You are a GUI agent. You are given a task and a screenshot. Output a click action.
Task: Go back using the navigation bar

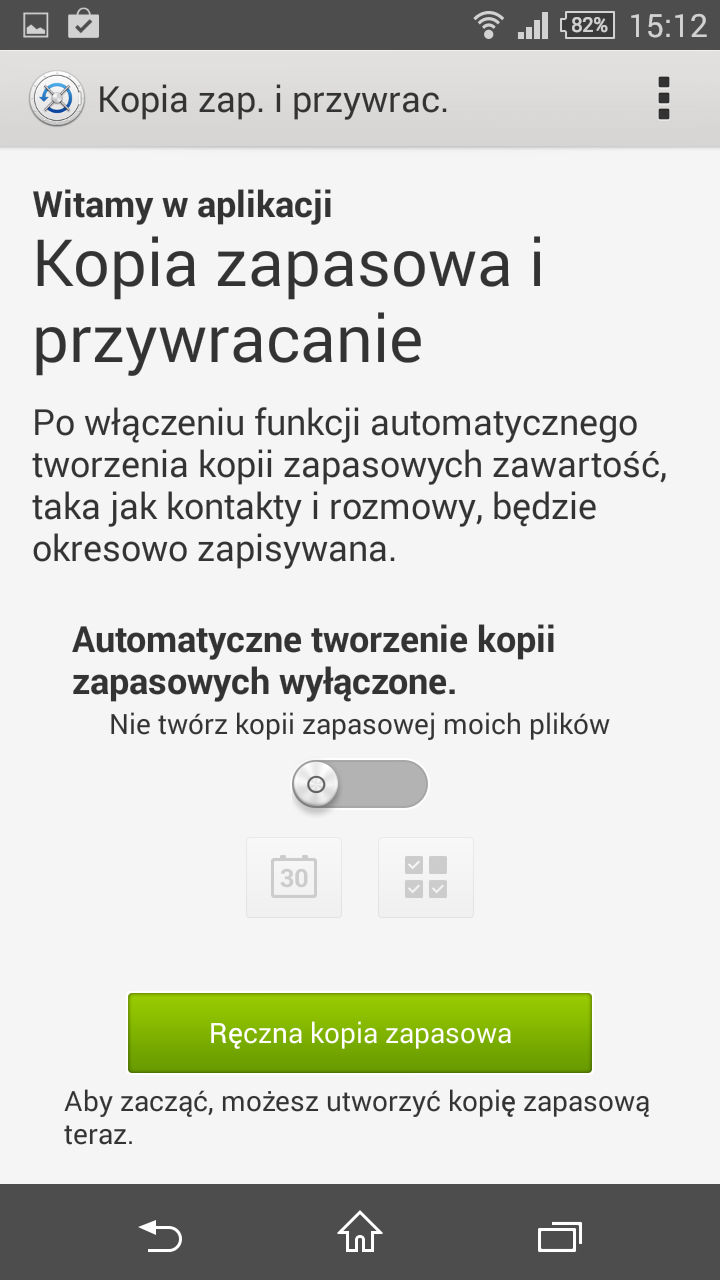point(160,1236)
